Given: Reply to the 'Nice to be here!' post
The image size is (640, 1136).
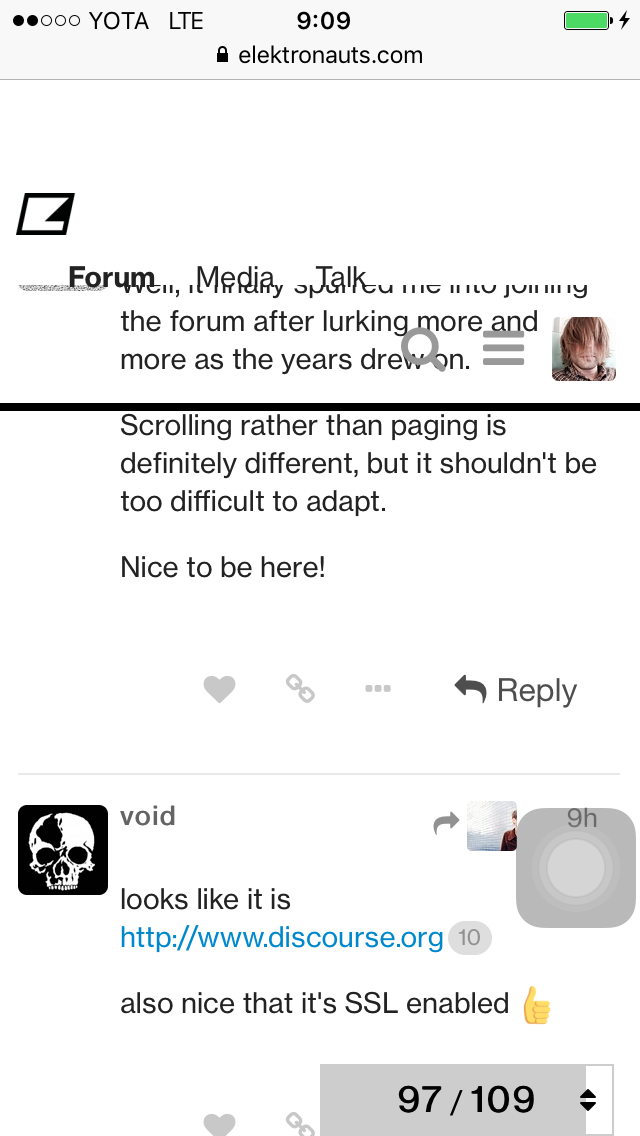Looking at the screenshot, I should pyautogui.click(x=516, y=690).
